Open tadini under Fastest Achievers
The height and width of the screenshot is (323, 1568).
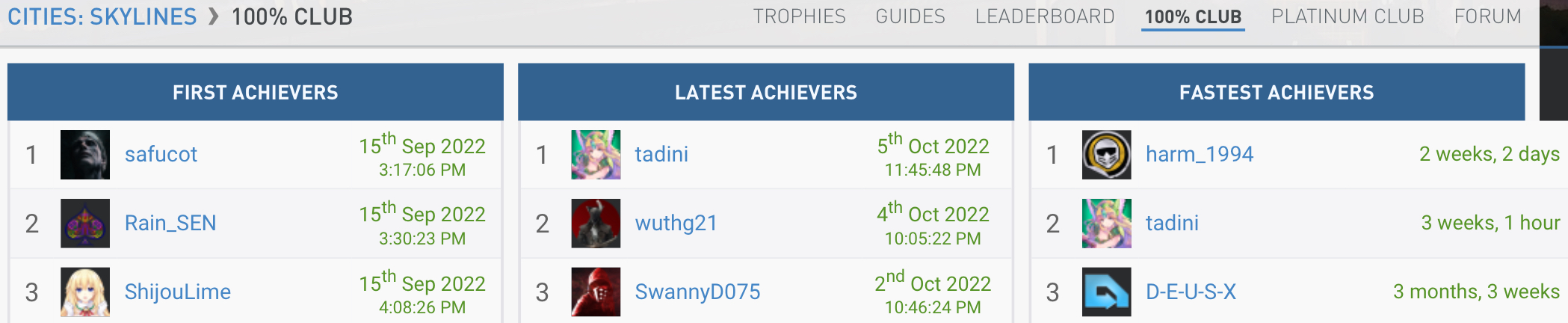[1172, 223]
